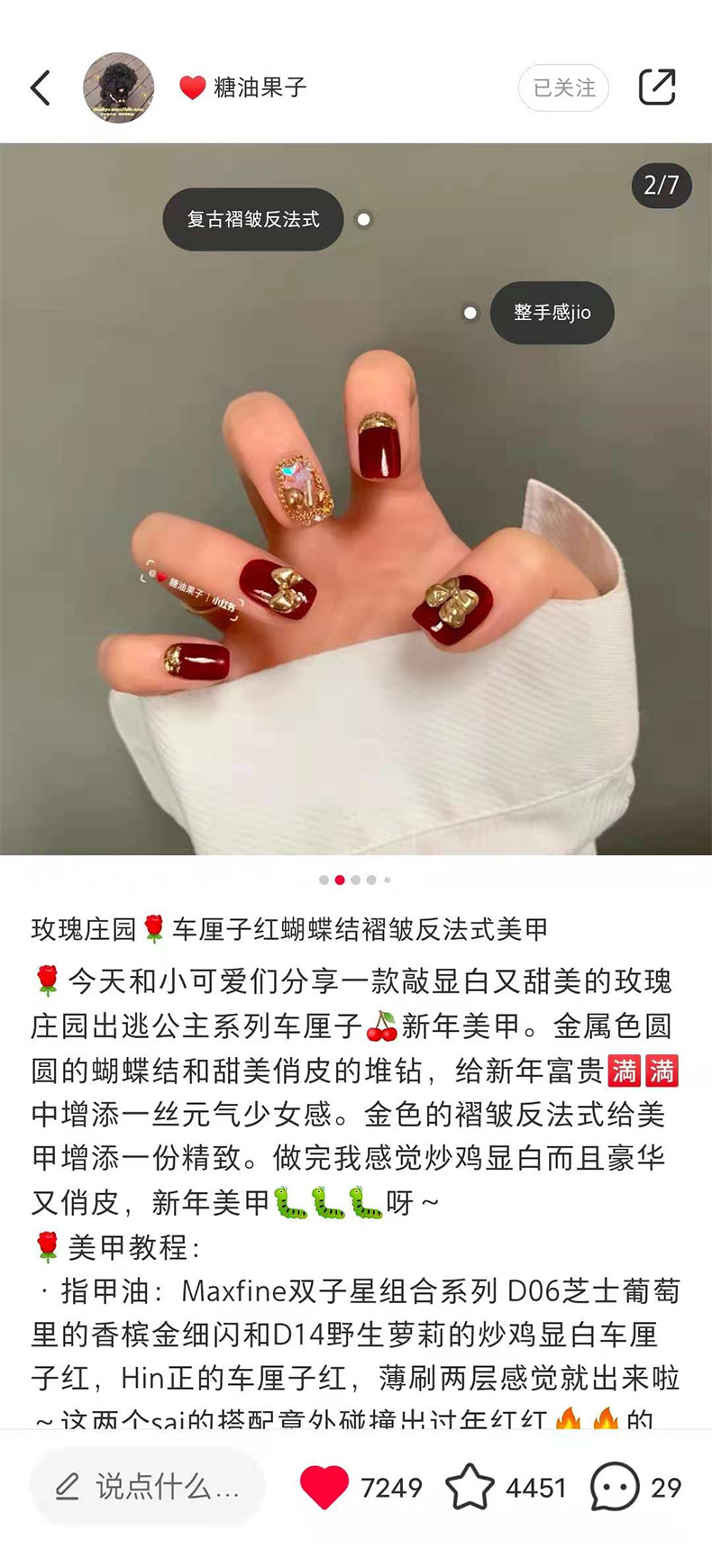The height and width of the screenshot is (1568, 712).
Task: Tap the 说点什么 comment field
Action: (148, 1487)
